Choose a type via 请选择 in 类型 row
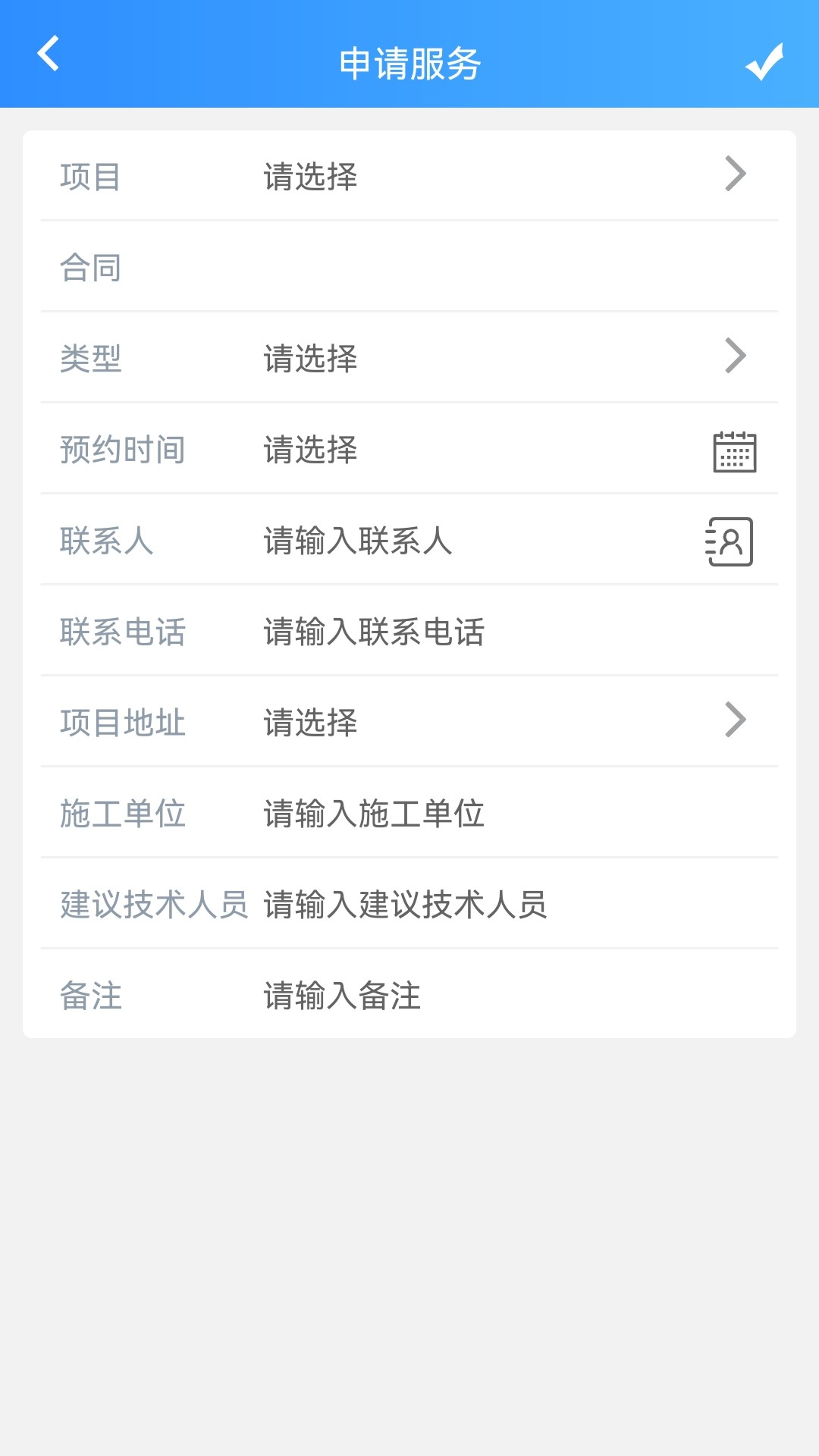 (309, 358)
